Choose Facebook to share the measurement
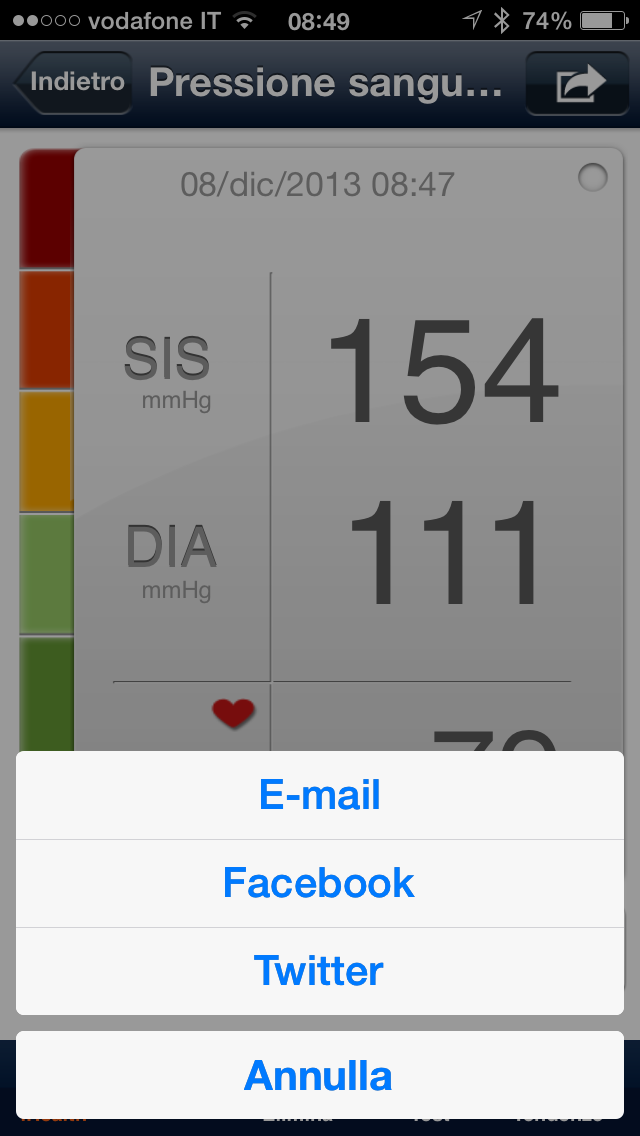Screen dimensions: 640x1136 coord(319,883)
